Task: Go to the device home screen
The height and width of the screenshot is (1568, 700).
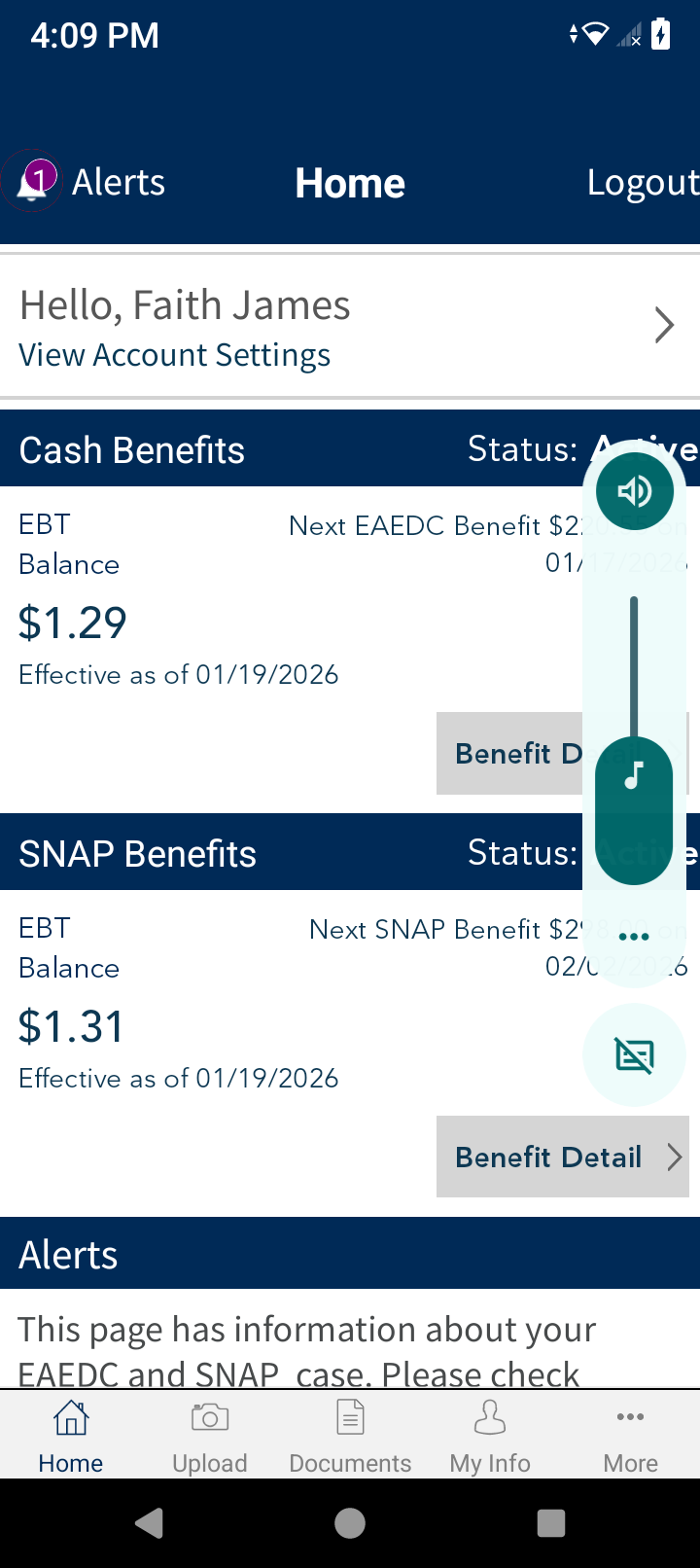Action: click(350, 1523)
